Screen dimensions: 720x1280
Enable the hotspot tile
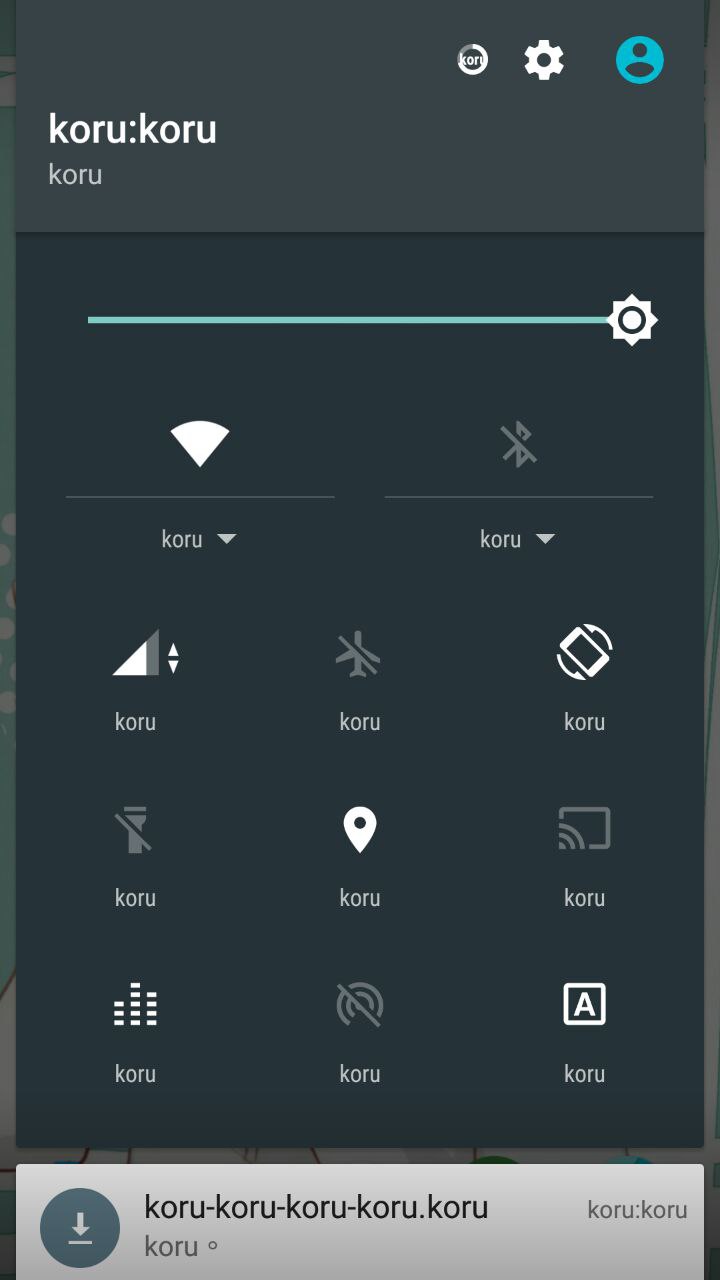(359, 1005)
